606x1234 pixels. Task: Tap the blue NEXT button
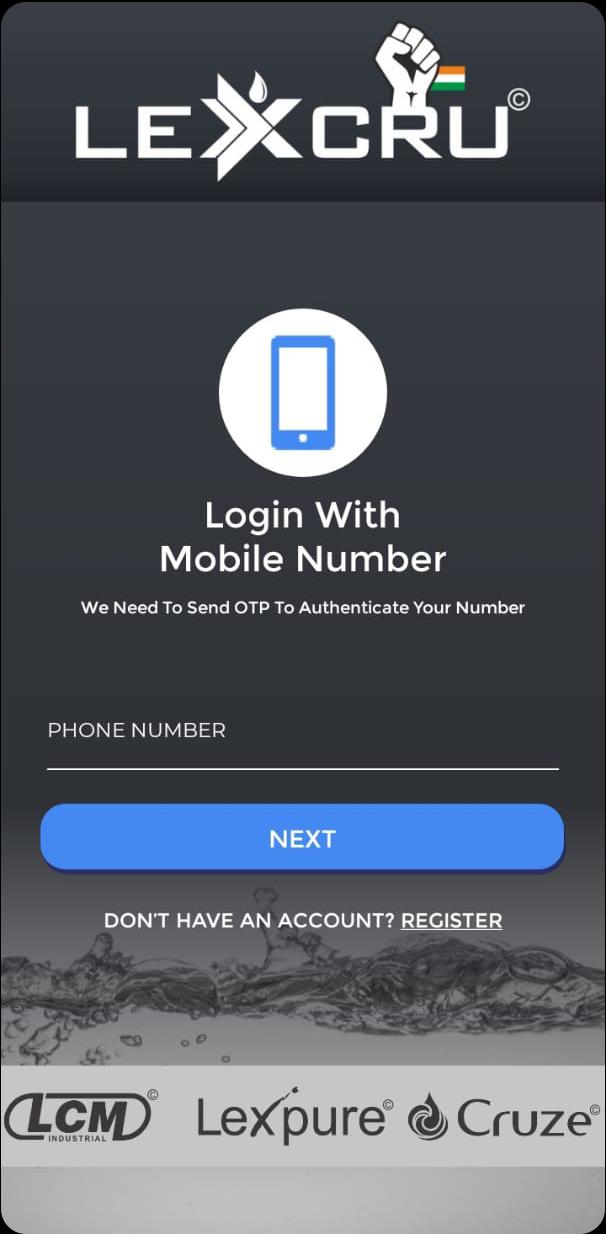point(302,838)
